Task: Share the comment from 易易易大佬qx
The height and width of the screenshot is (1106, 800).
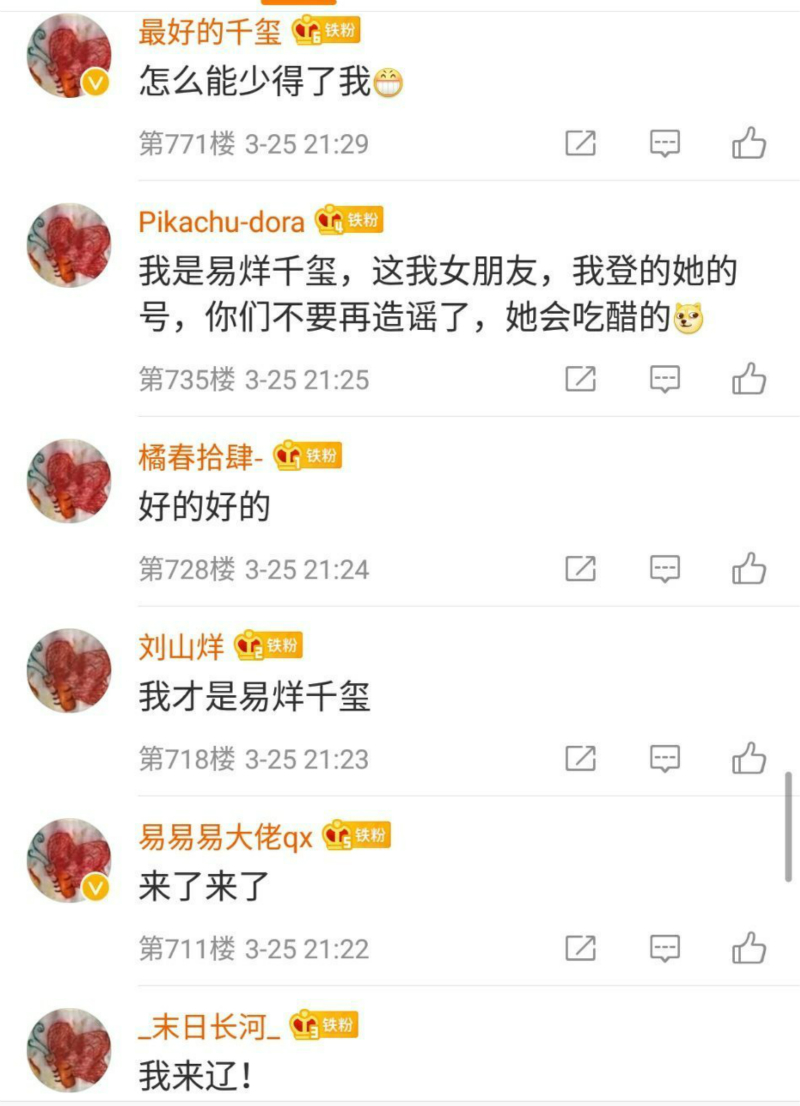Action: [x=581, y=948]
